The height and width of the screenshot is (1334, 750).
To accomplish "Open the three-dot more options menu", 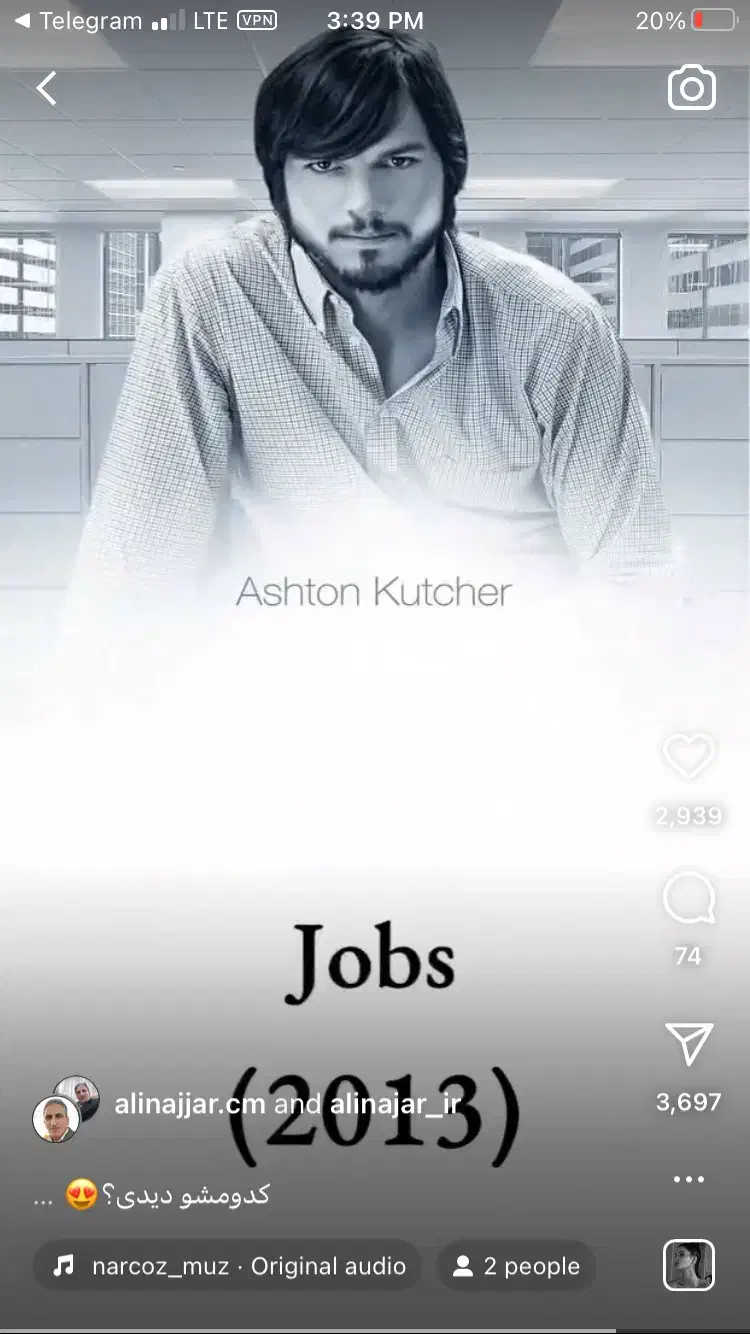I will point(689,1180).
